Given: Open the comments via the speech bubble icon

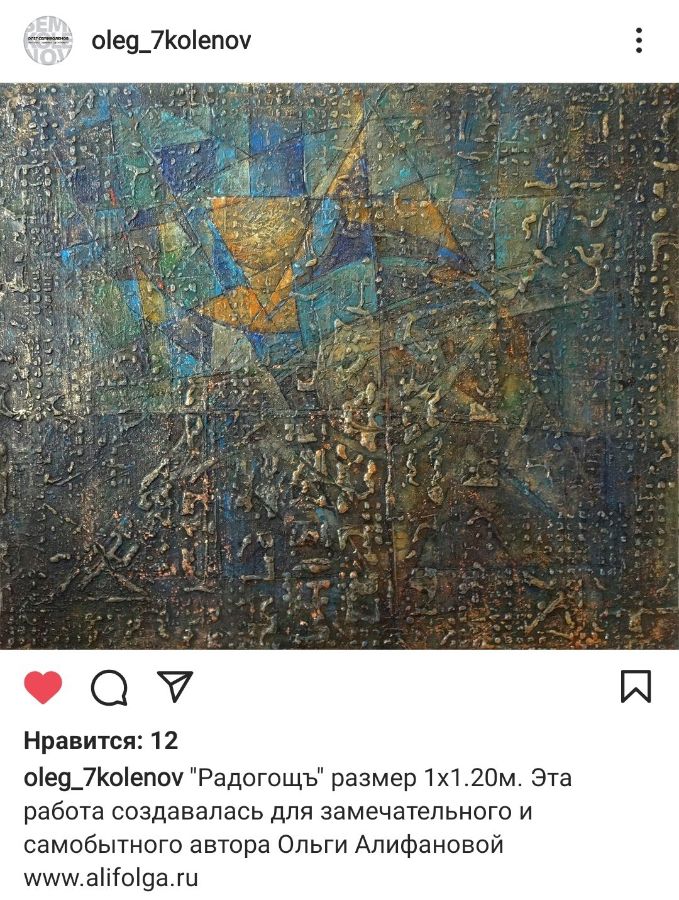Looking at the screenshot, I should pos(109,687).
